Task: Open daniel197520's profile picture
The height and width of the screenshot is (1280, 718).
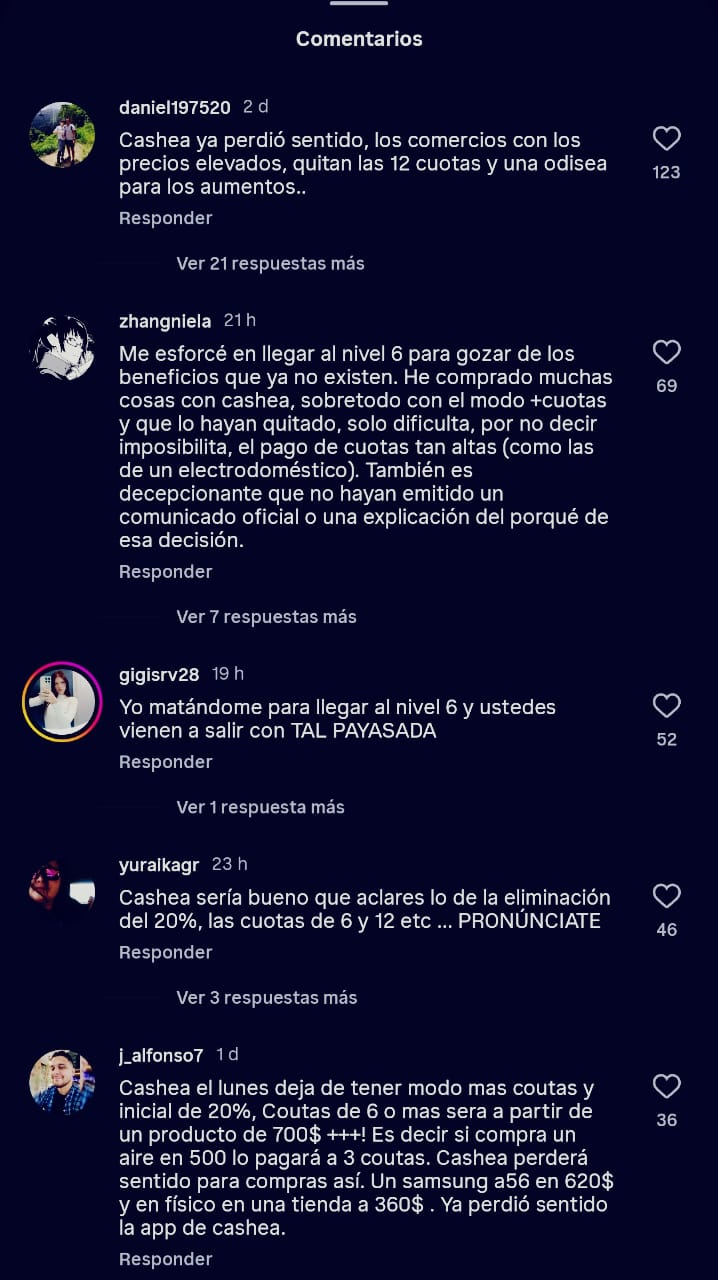Action: [x=62, y=133]
